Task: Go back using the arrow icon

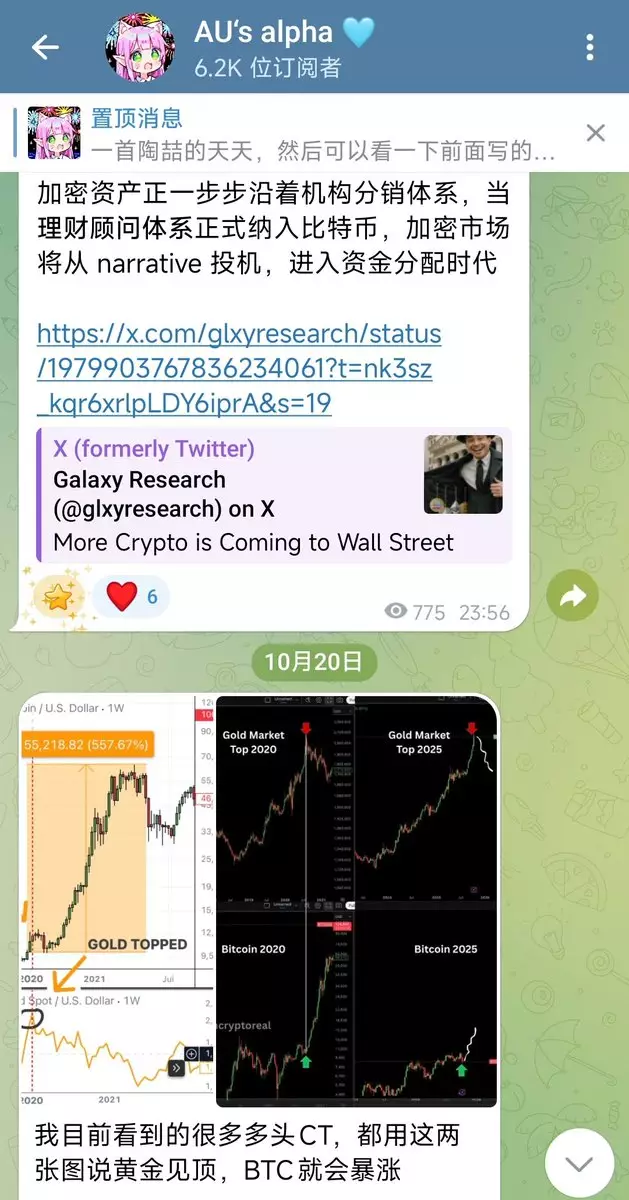Action: (x=45, y=47)
